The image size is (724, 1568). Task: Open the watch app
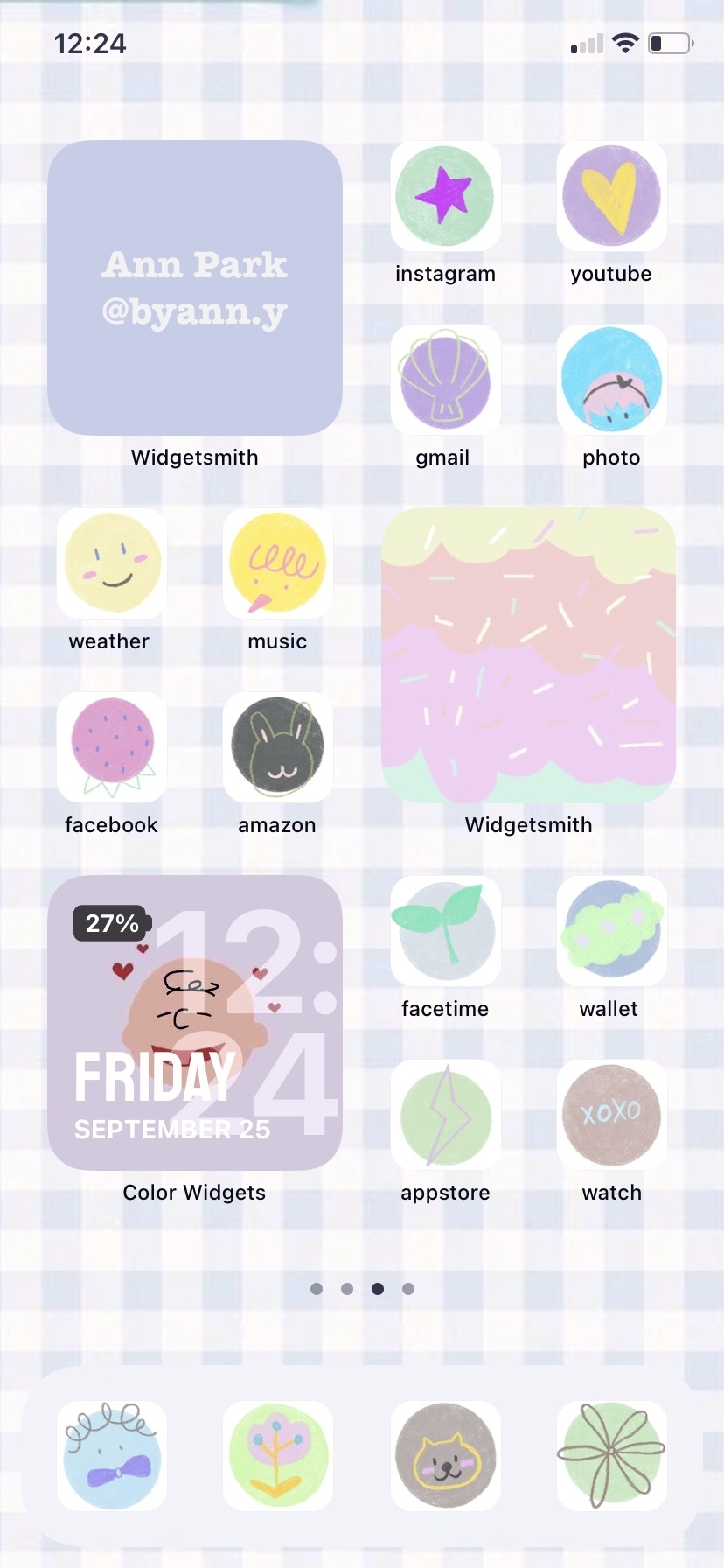611,1115
